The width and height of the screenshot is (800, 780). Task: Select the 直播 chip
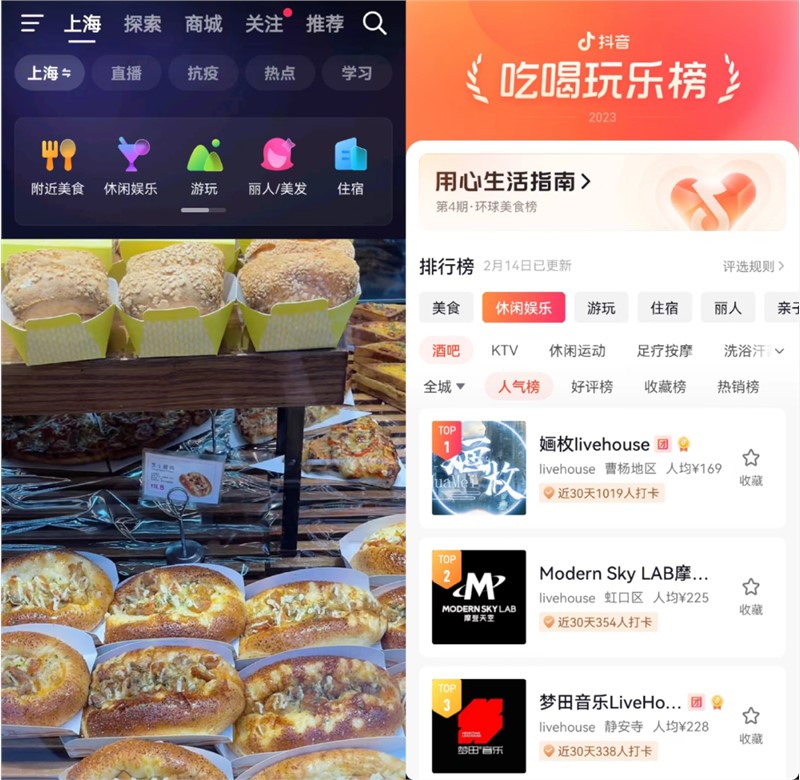pyautogui.click(x=126, y=73)
